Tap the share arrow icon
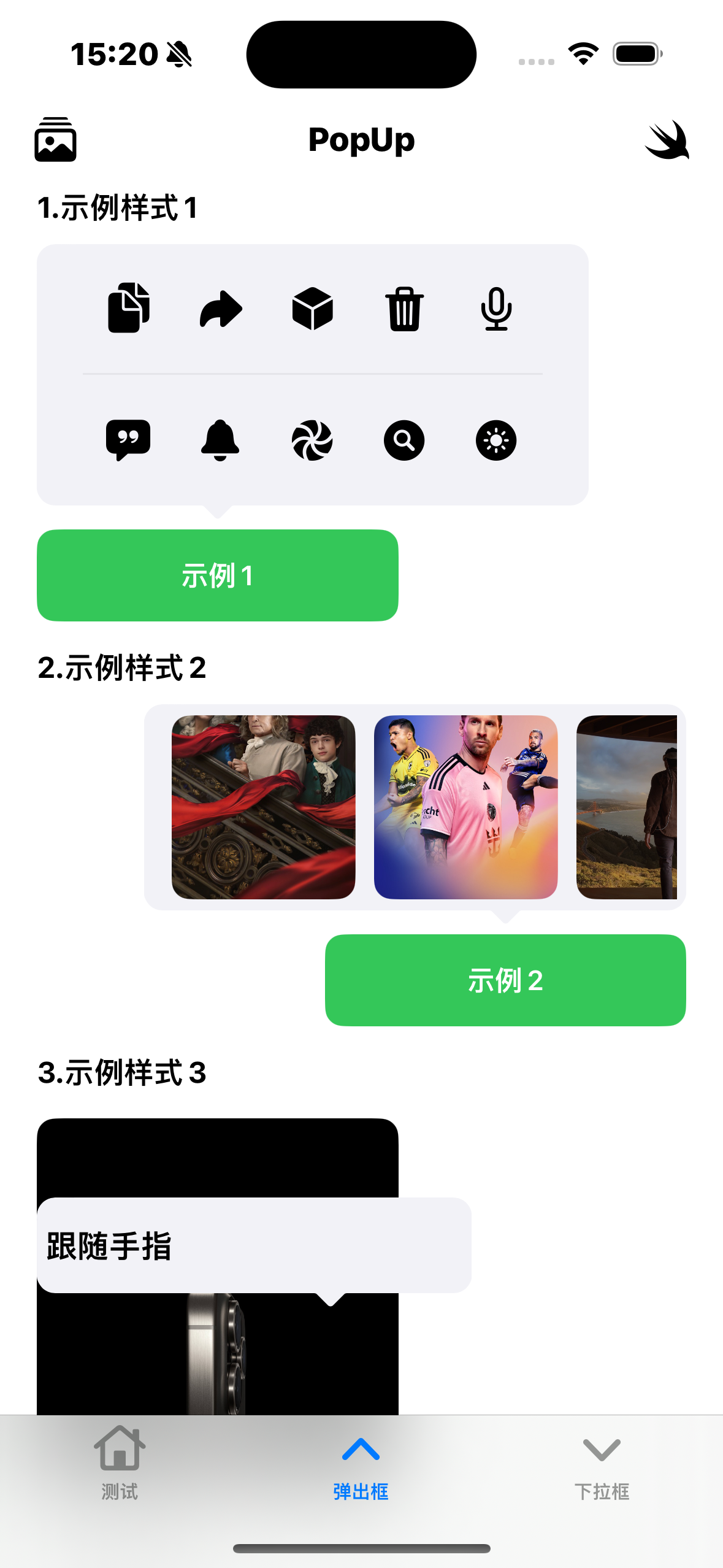The height and width of the screenshot is (1568, 723). click(x=221, y=309)
